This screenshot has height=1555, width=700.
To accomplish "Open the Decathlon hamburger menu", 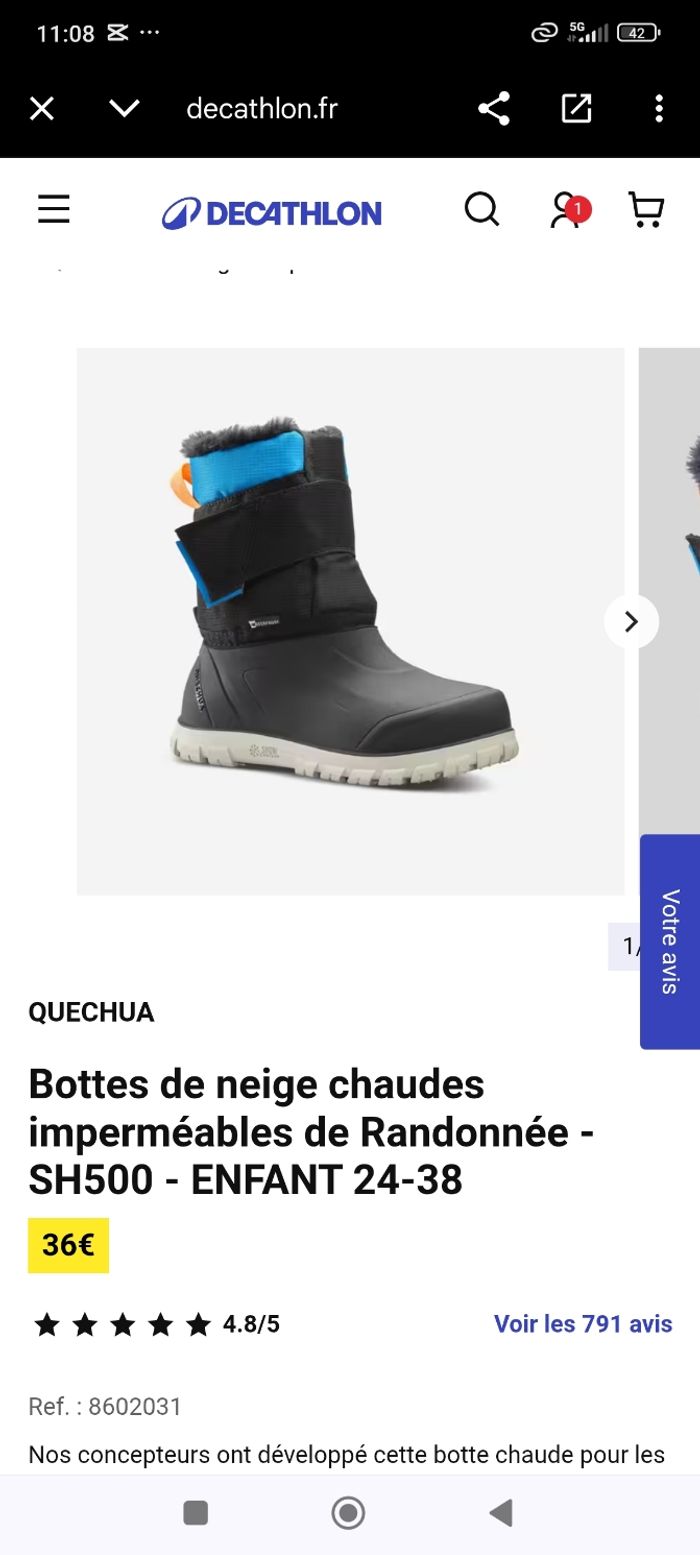I will coord(54,209).
